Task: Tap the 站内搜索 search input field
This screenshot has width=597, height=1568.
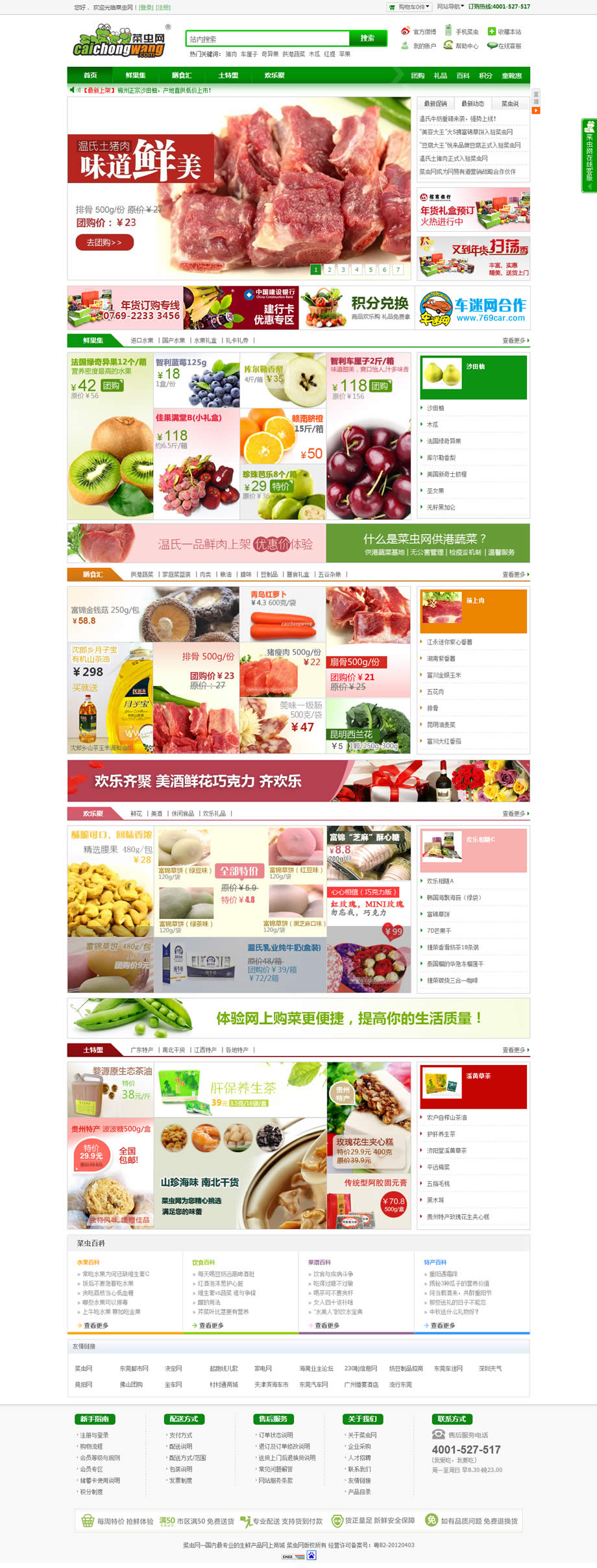Action: tap(267, 39)
